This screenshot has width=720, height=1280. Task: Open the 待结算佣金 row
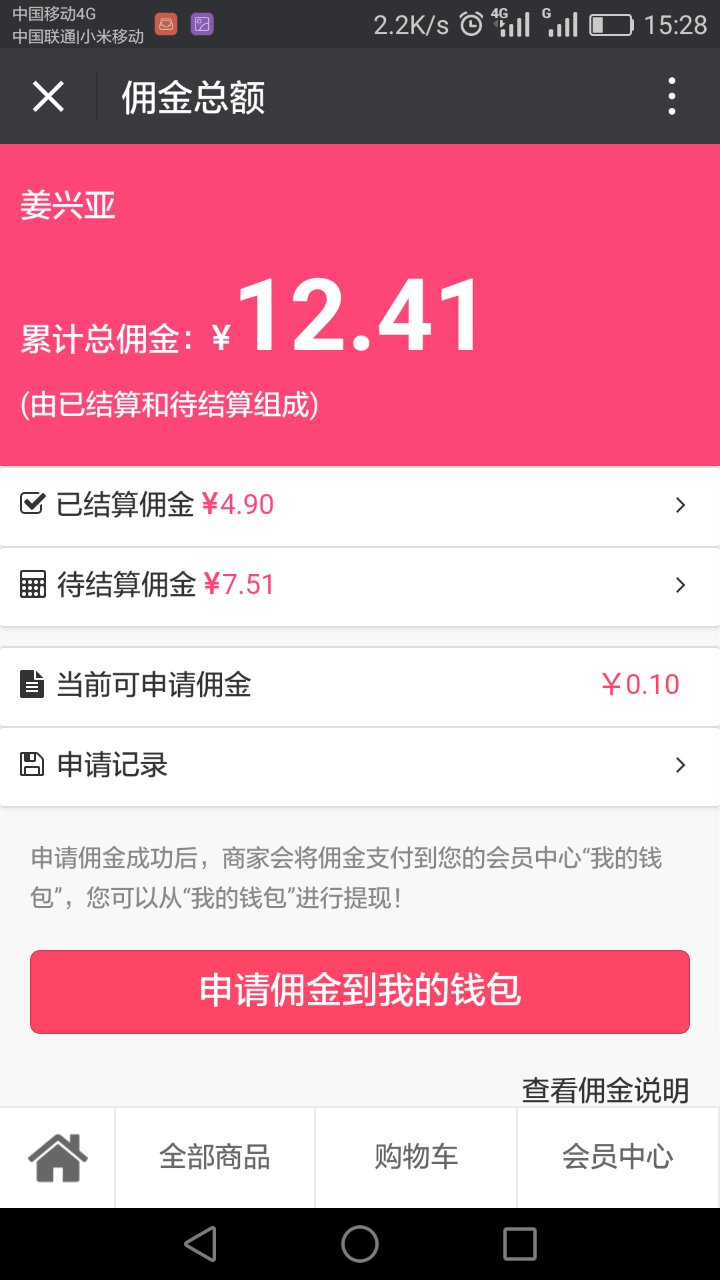coord(360,586)
